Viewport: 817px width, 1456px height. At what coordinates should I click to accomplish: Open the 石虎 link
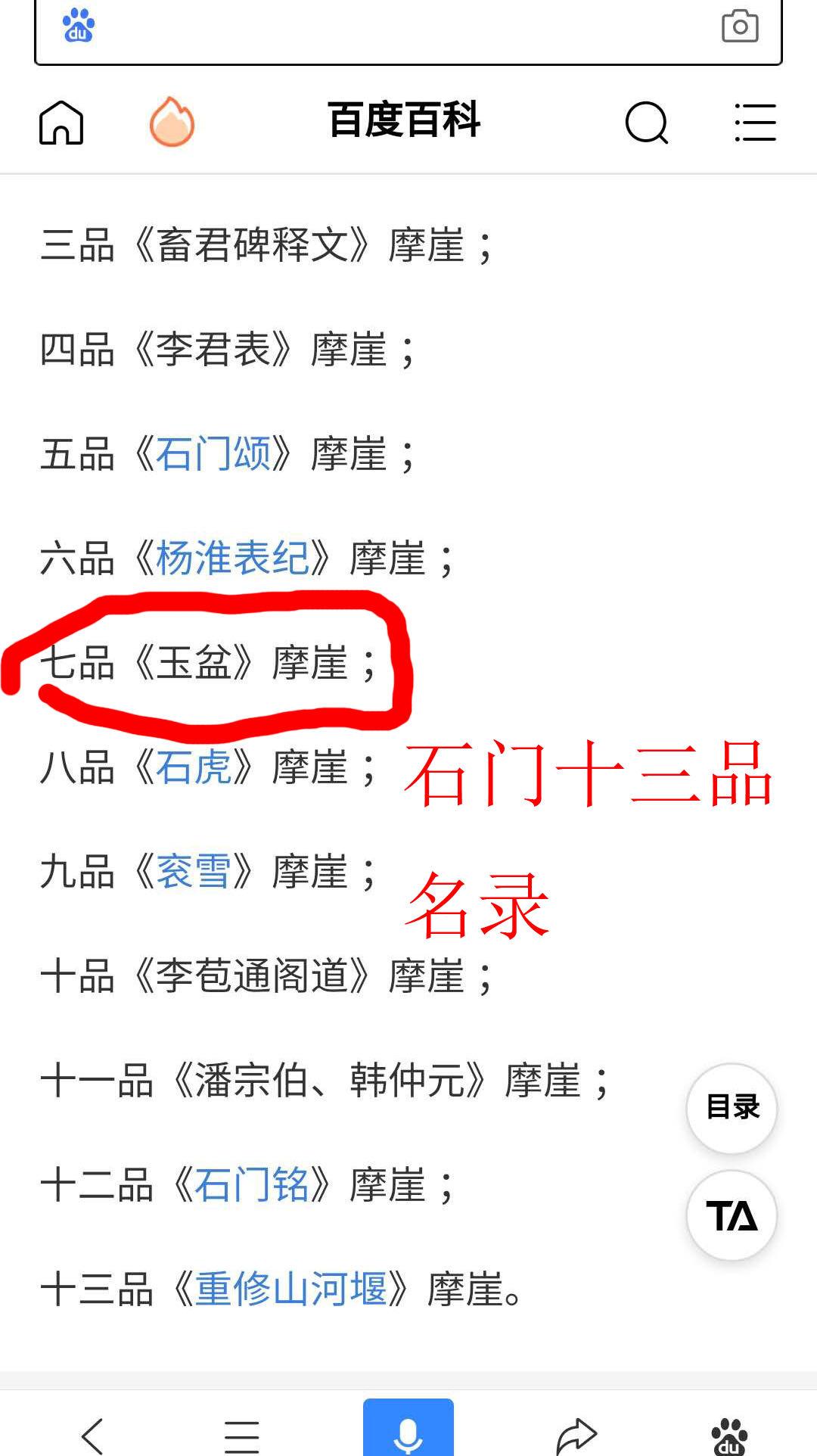[193, 767]
